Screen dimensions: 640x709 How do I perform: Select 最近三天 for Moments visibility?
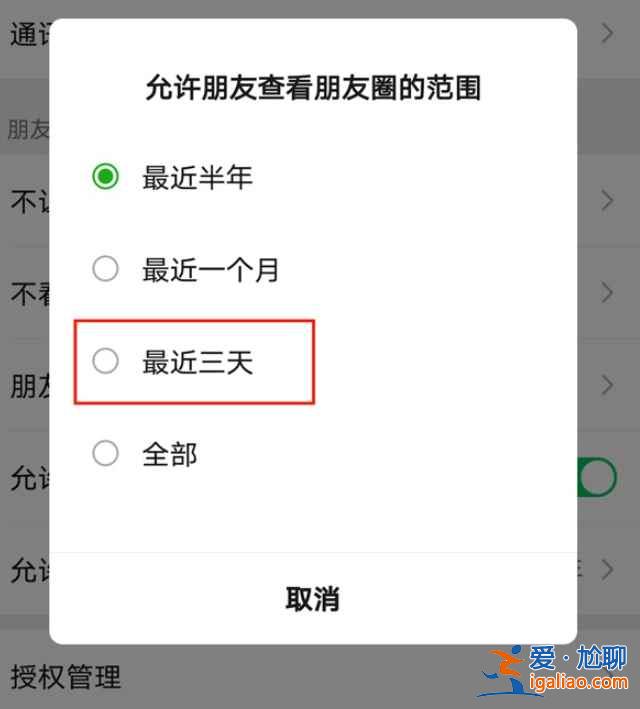[105, 361]
